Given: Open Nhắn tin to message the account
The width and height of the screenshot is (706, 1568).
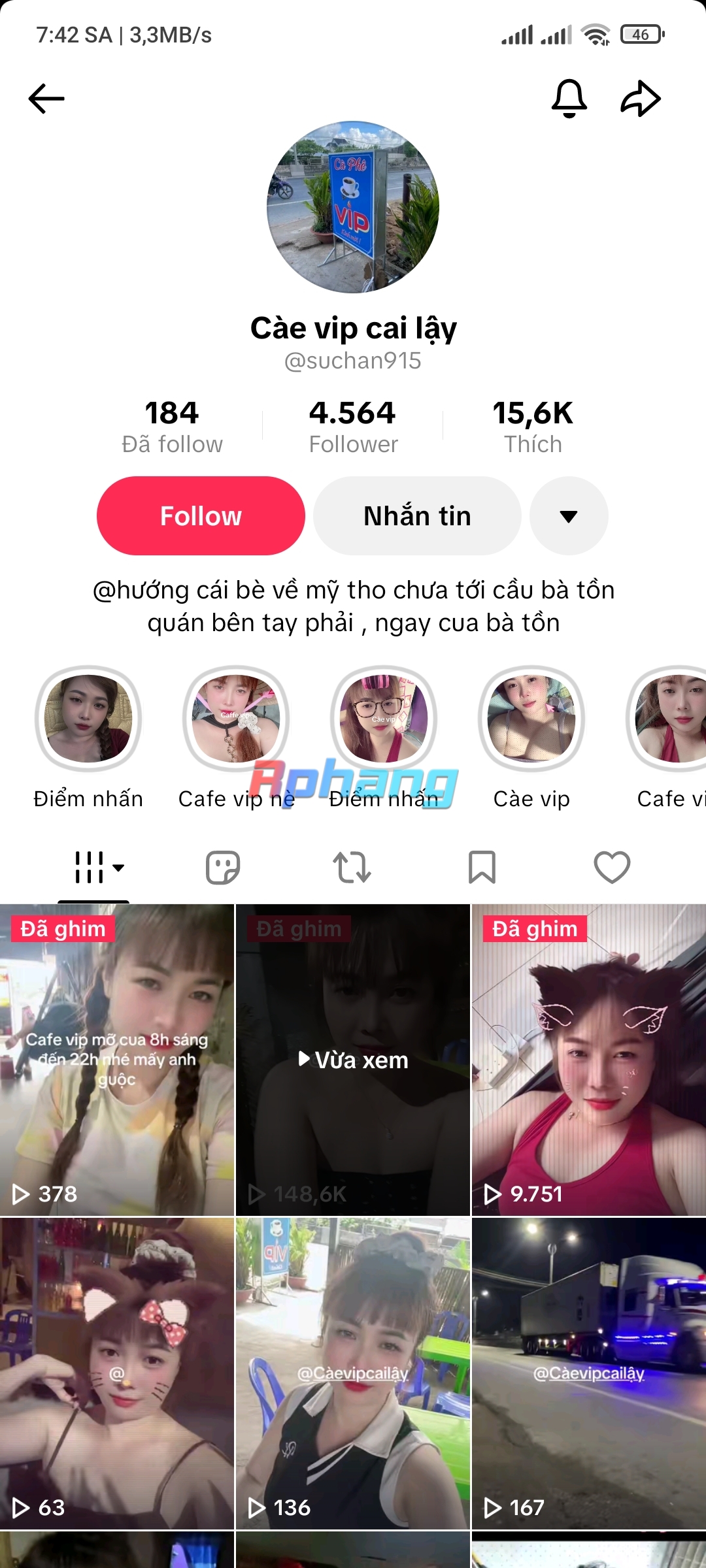Looking at the screenshot, I should 417,516.
